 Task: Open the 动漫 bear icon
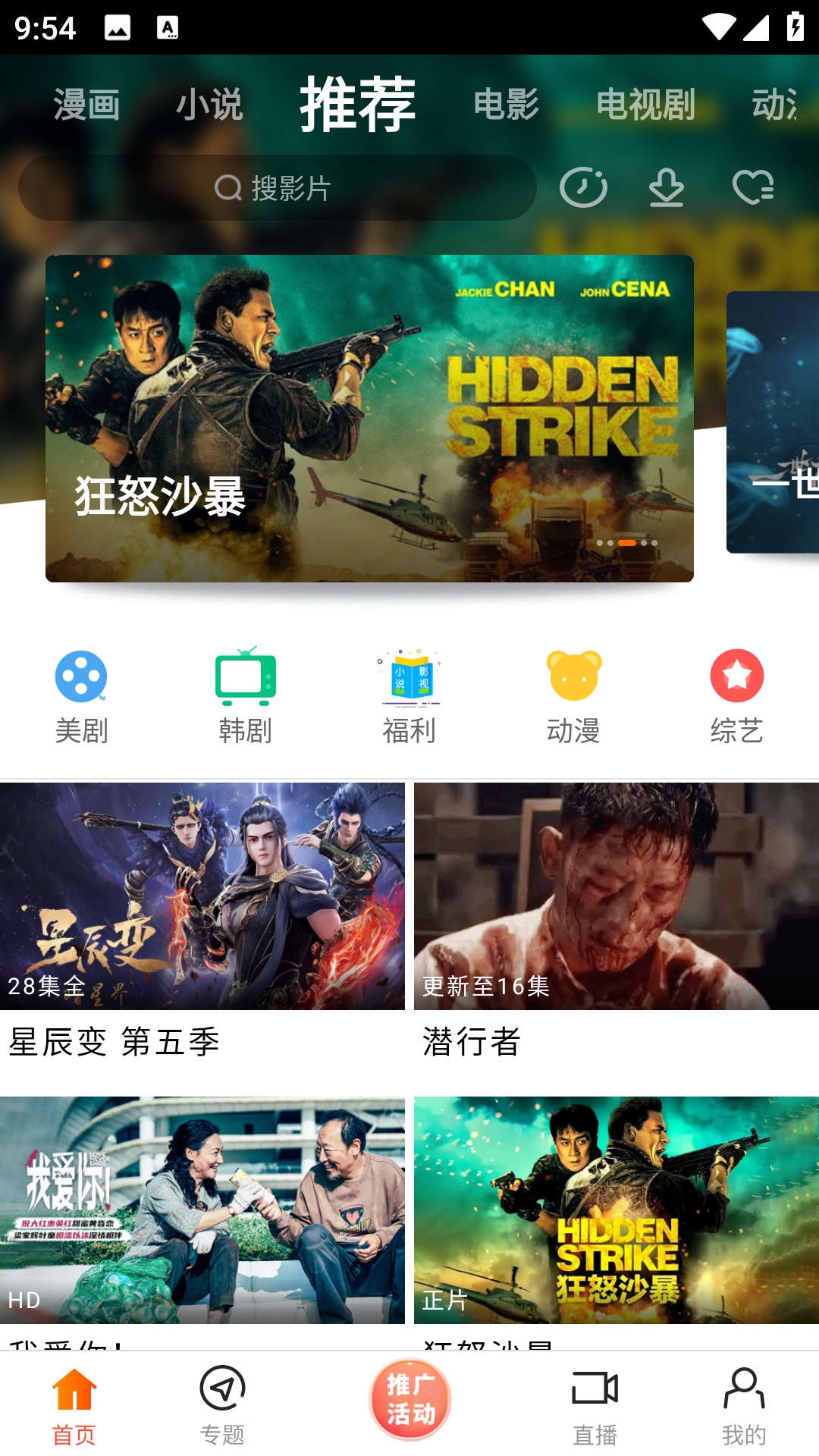(x=573, y=677)
